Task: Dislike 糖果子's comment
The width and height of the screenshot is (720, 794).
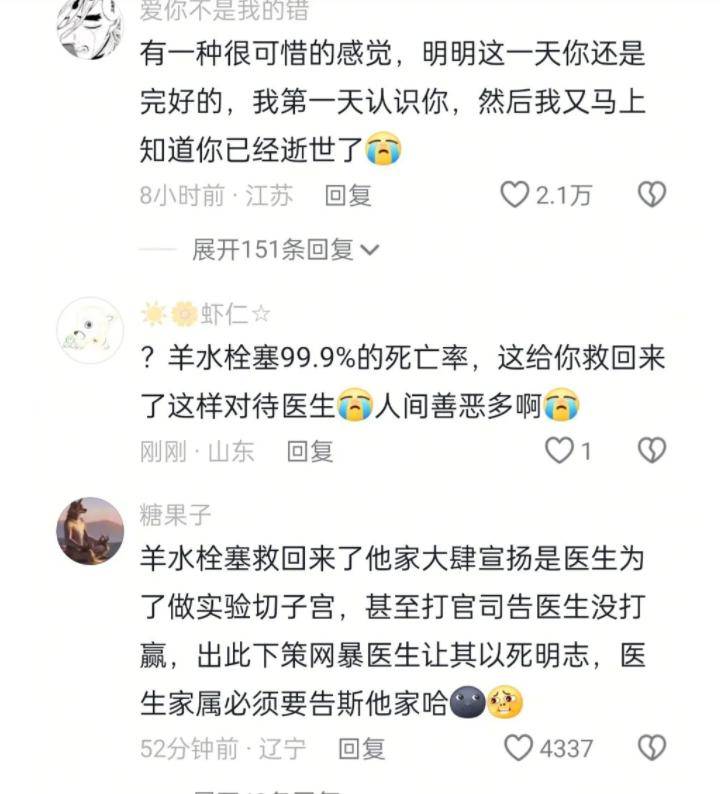Action: click(652, 747)
